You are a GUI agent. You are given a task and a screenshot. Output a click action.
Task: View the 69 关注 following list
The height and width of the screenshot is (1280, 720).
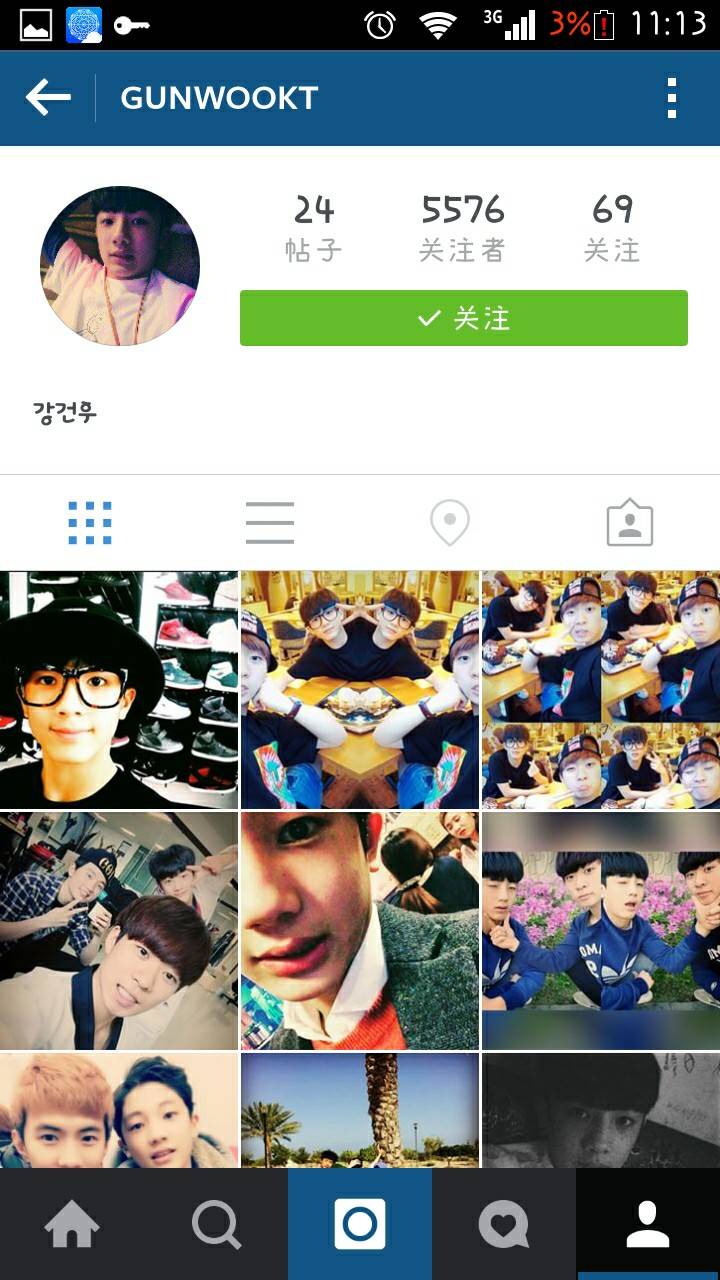[611, 228]
